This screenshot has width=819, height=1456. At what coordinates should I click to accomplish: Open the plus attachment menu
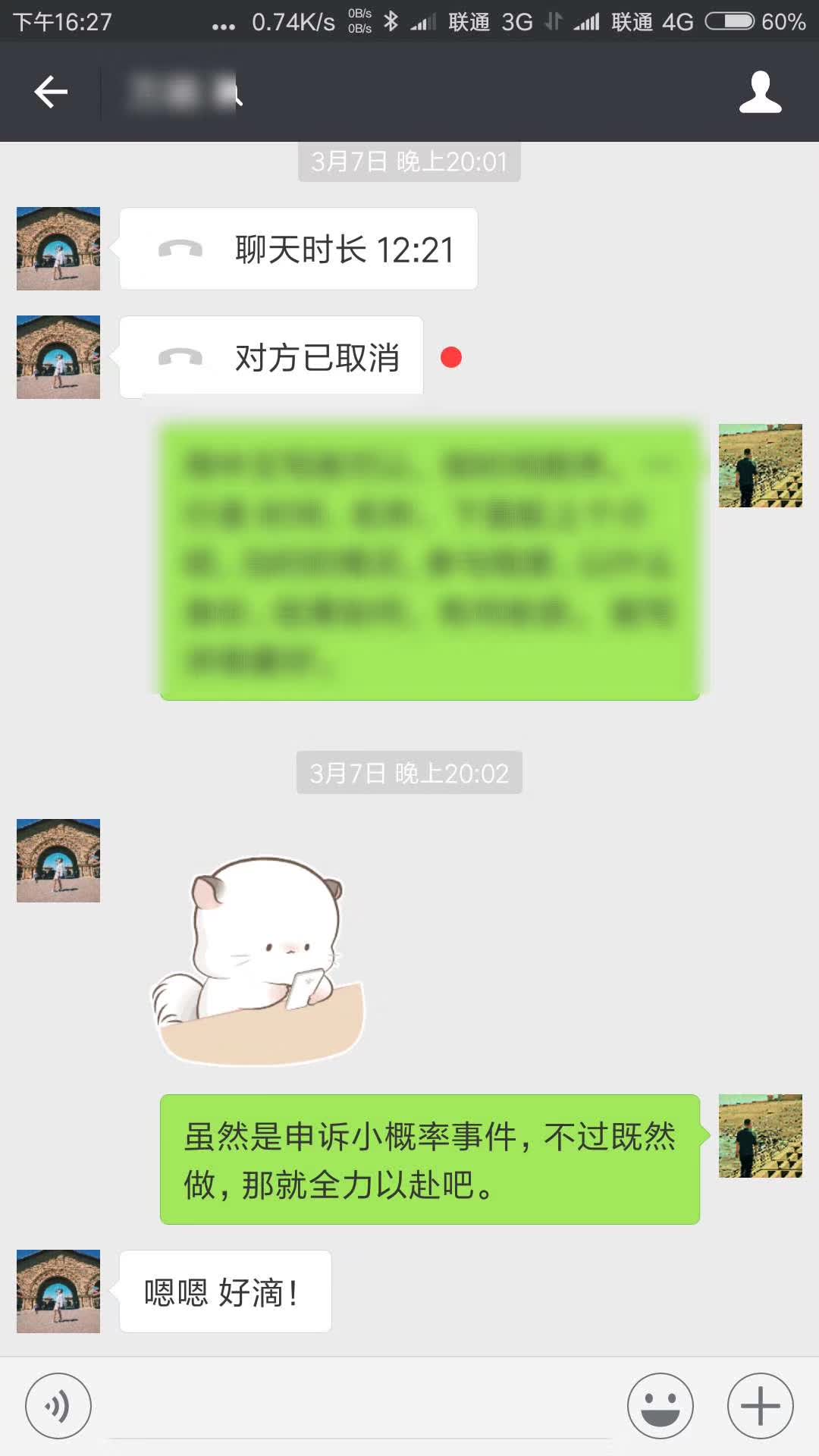pyautogui.click(x=760, y=1405)
